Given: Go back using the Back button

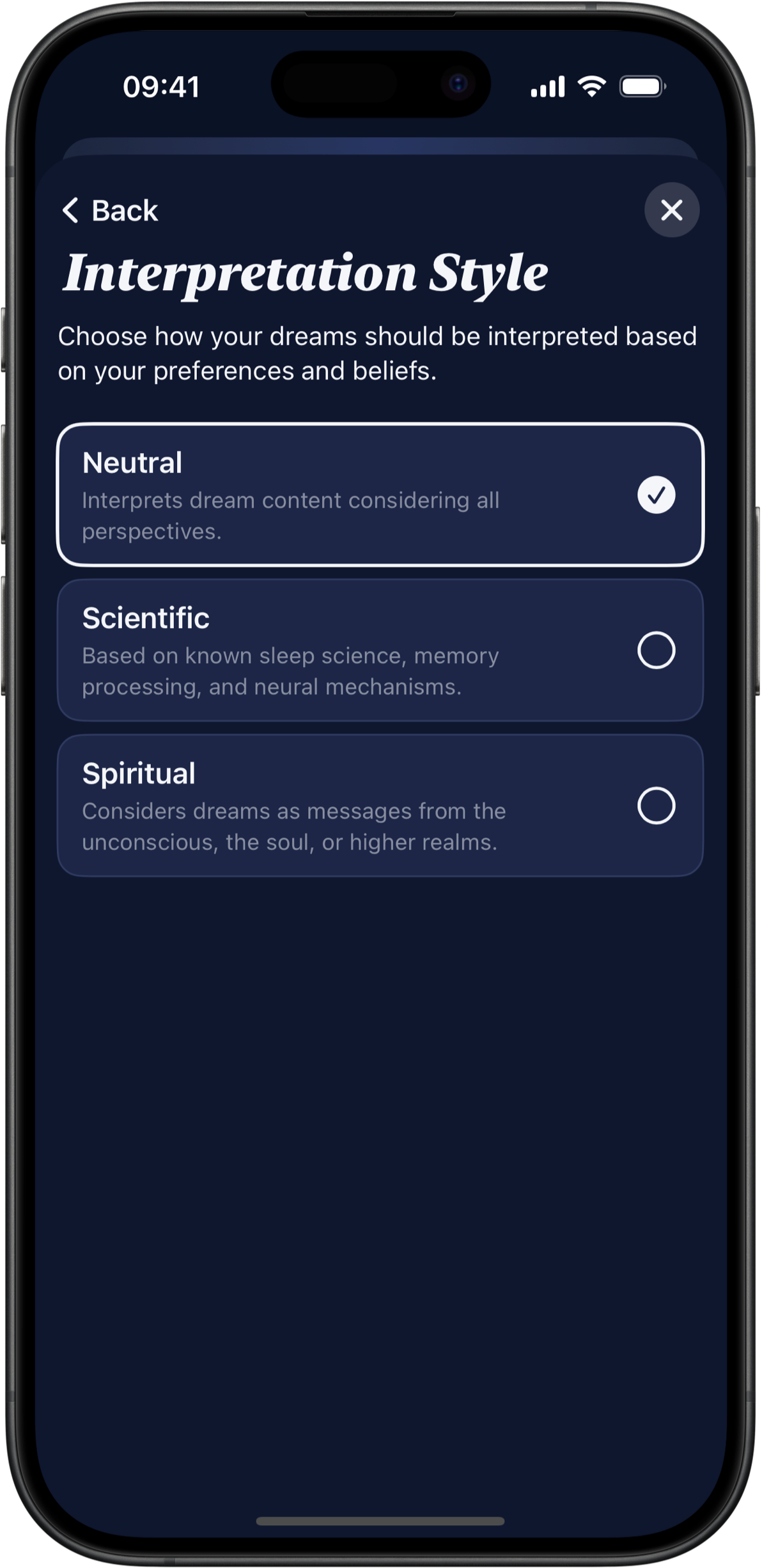Looking at the screenshot, I should point(111,210).
